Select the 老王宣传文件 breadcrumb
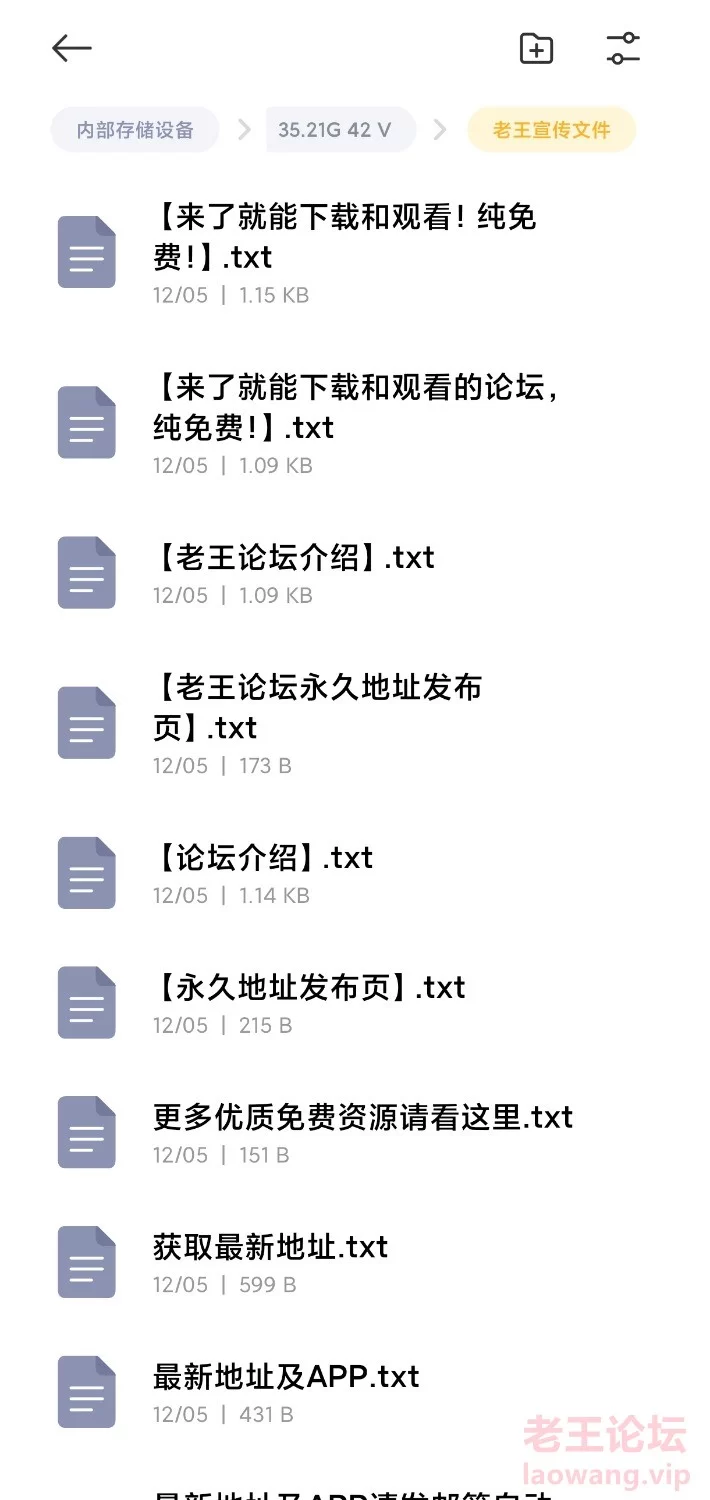This screenshot has width=710, height=1500. 551,130
